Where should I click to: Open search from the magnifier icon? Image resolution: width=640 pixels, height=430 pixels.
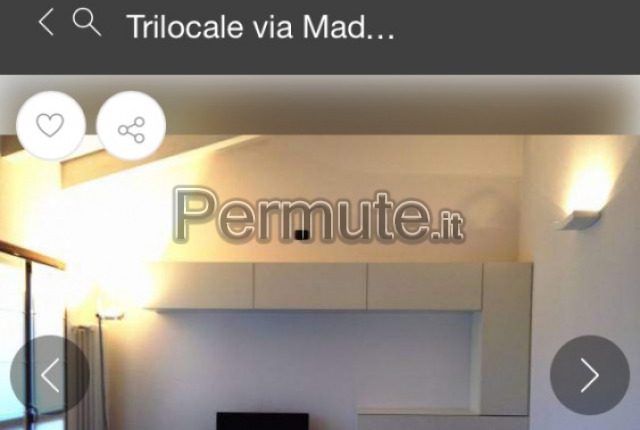(x=87, y=24)
